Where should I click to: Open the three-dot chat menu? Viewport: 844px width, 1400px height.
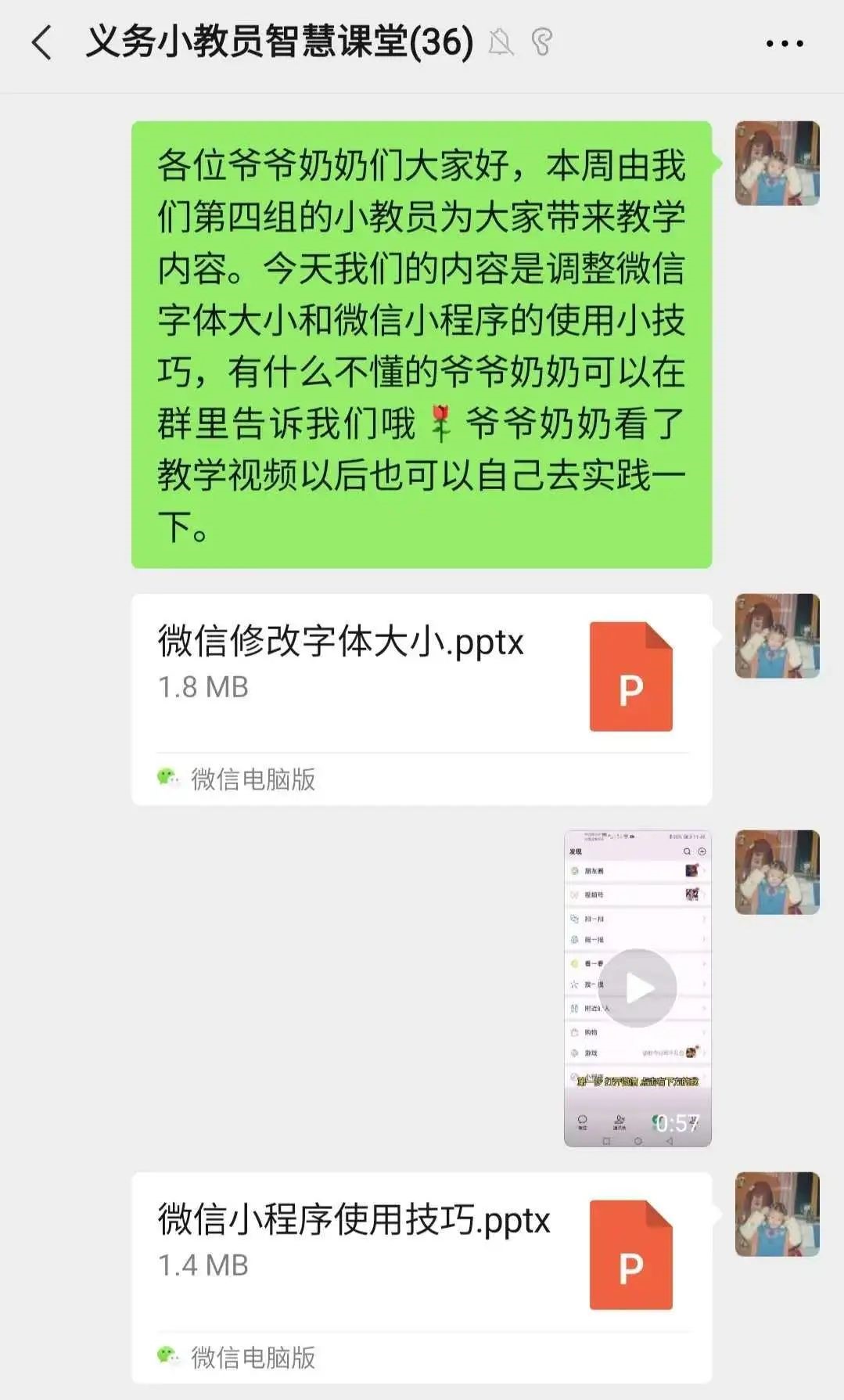[784, 44]
